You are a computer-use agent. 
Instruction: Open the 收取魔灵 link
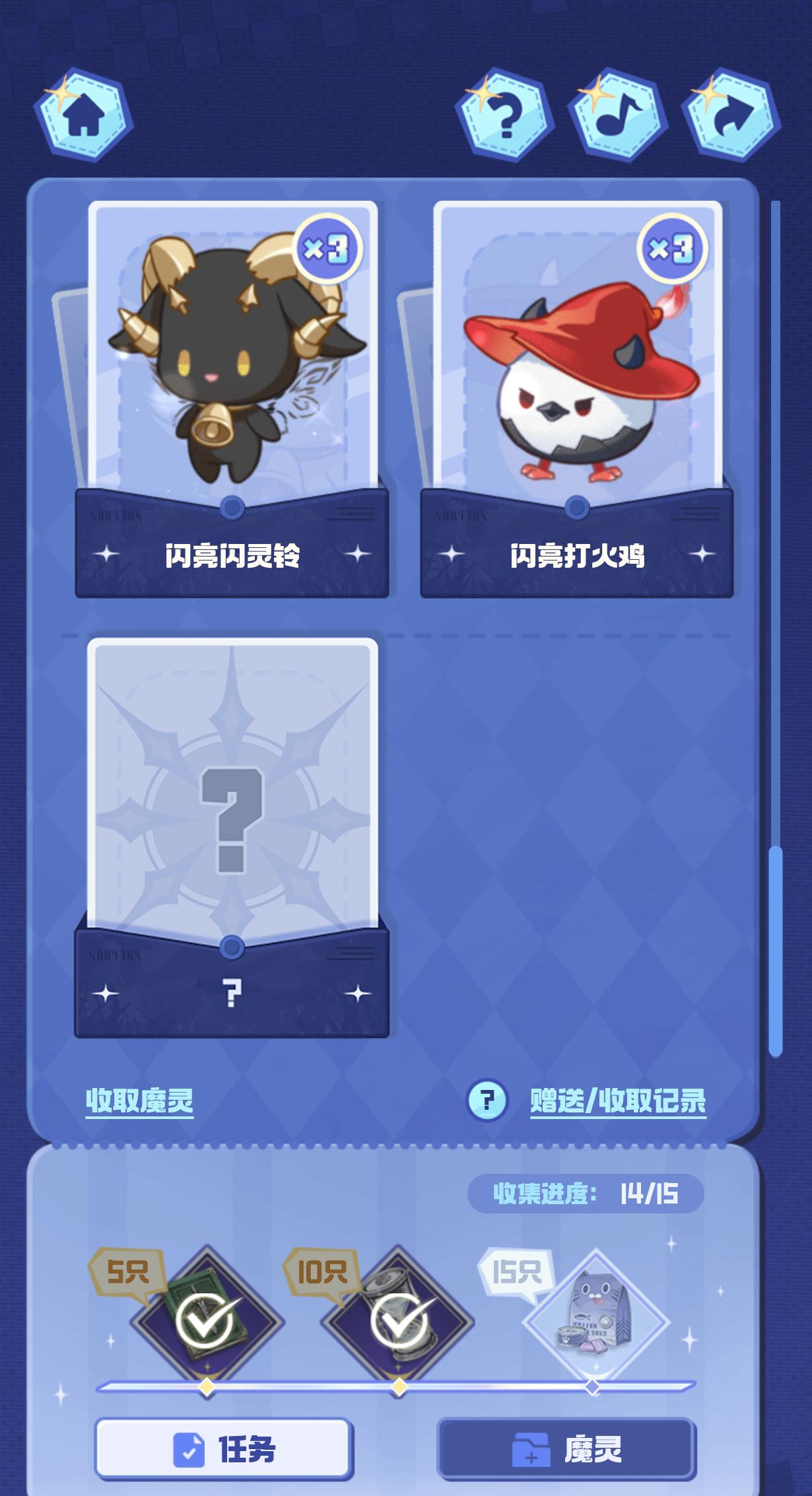click(x=139, y=1101)
